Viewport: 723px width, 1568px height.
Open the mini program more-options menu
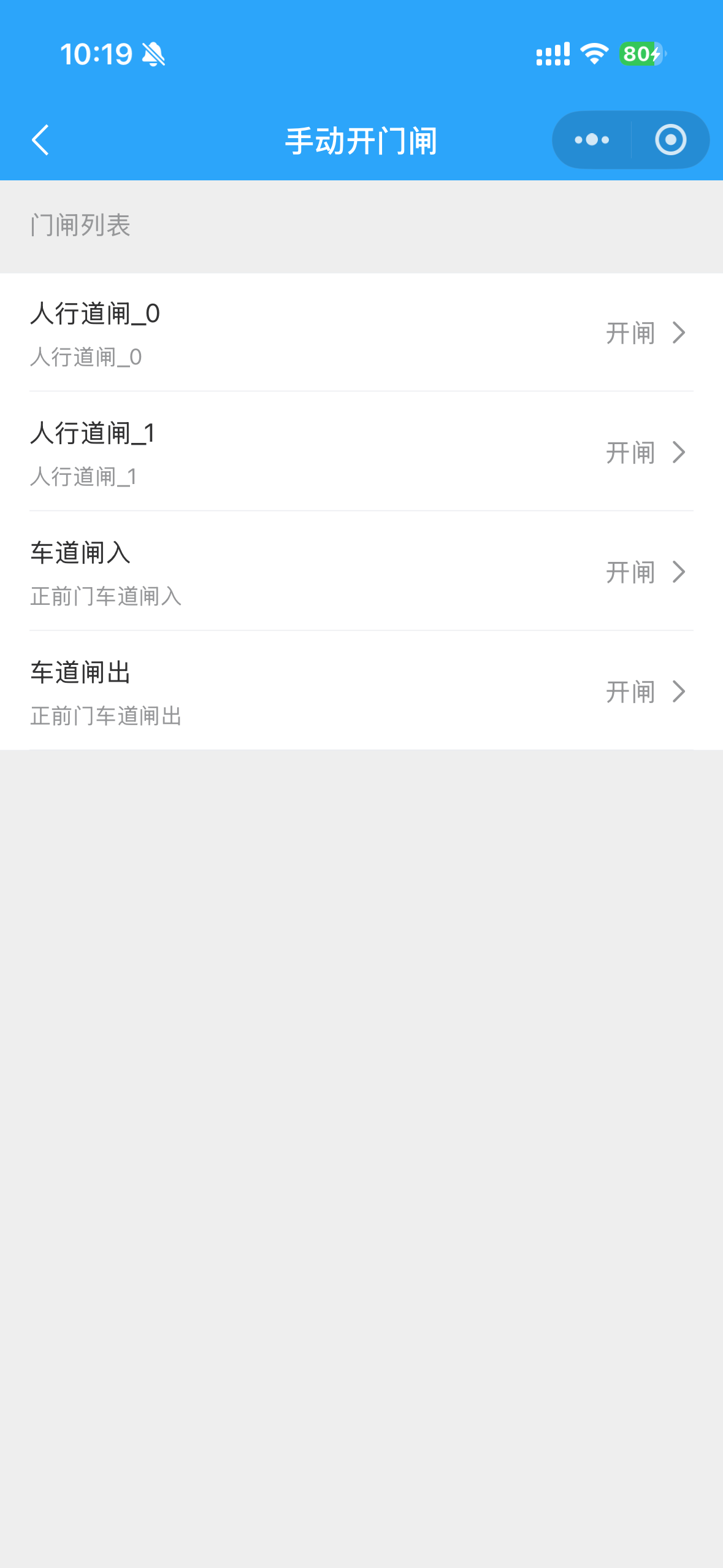click(592, 140)
